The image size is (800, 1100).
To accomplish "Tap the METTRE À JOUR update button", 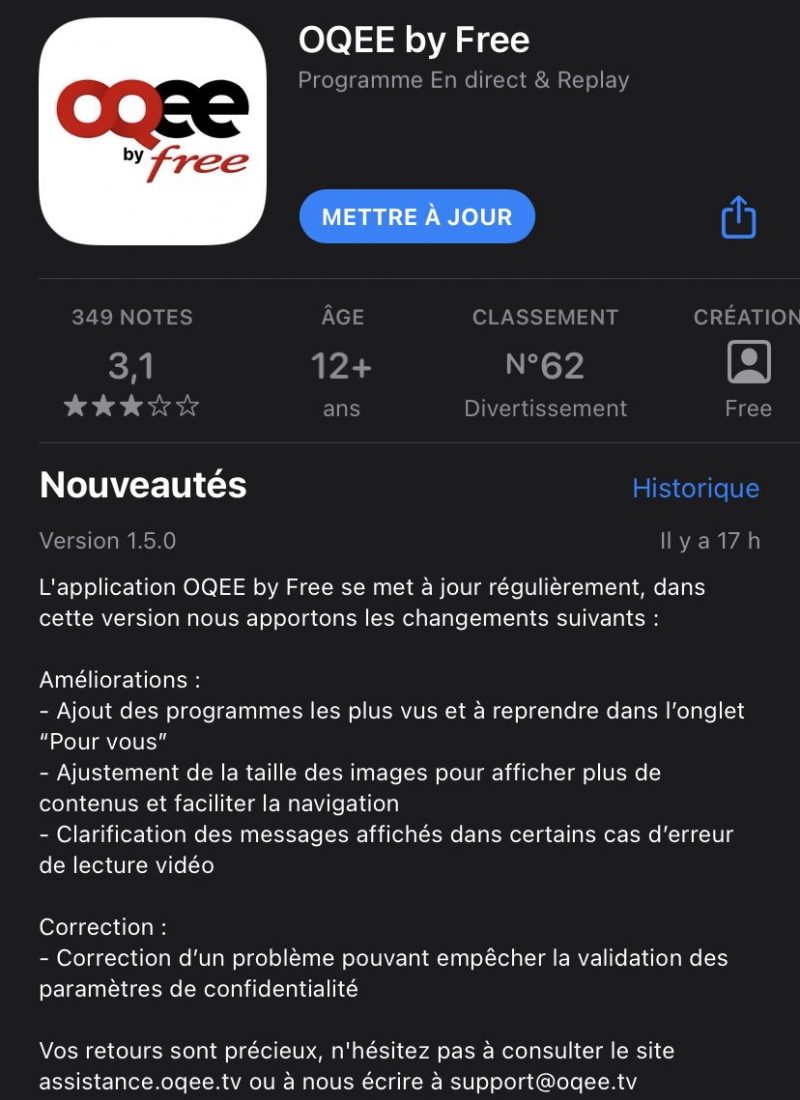I will coord(417,216).
